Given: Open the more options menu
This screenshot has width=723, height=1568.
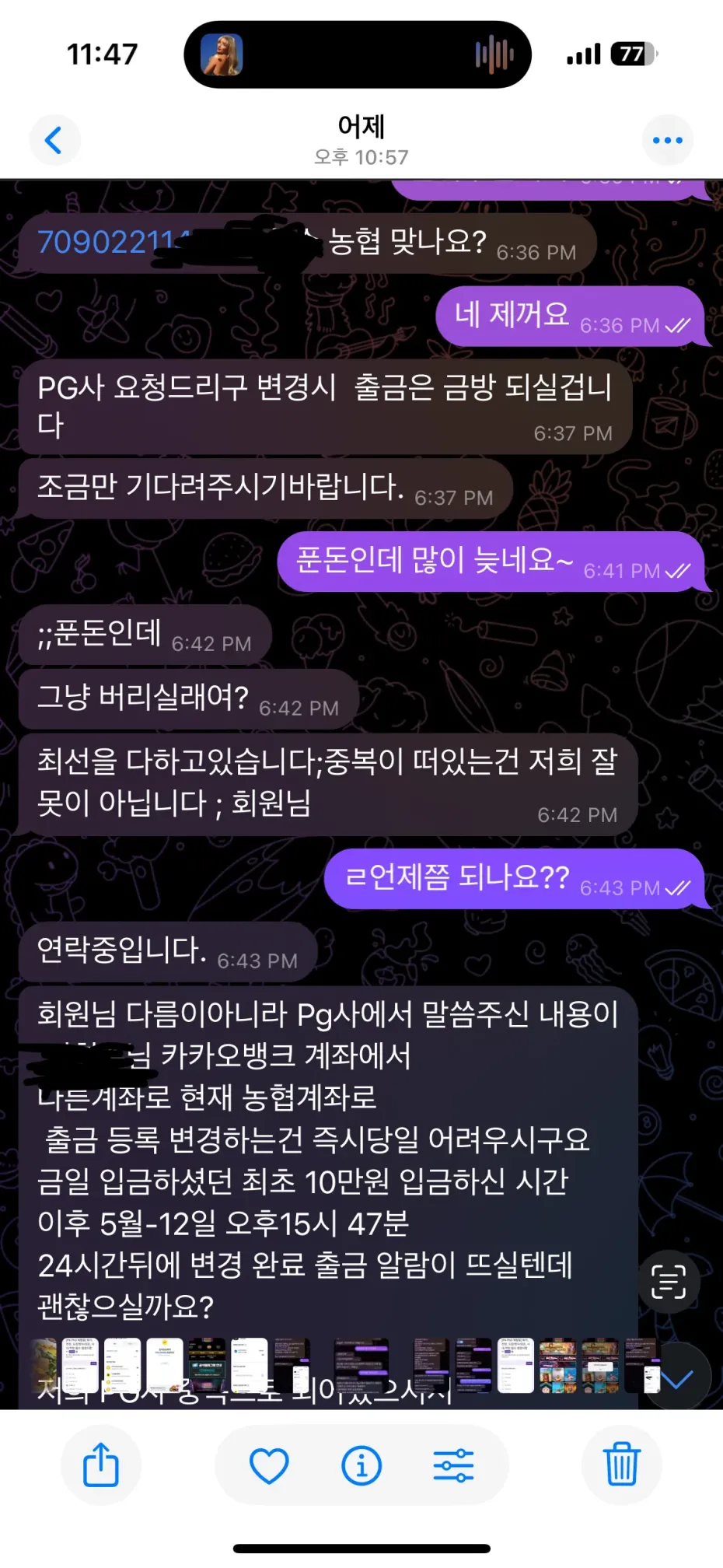Looking at the screenshot, I should [x=667, y=141].
